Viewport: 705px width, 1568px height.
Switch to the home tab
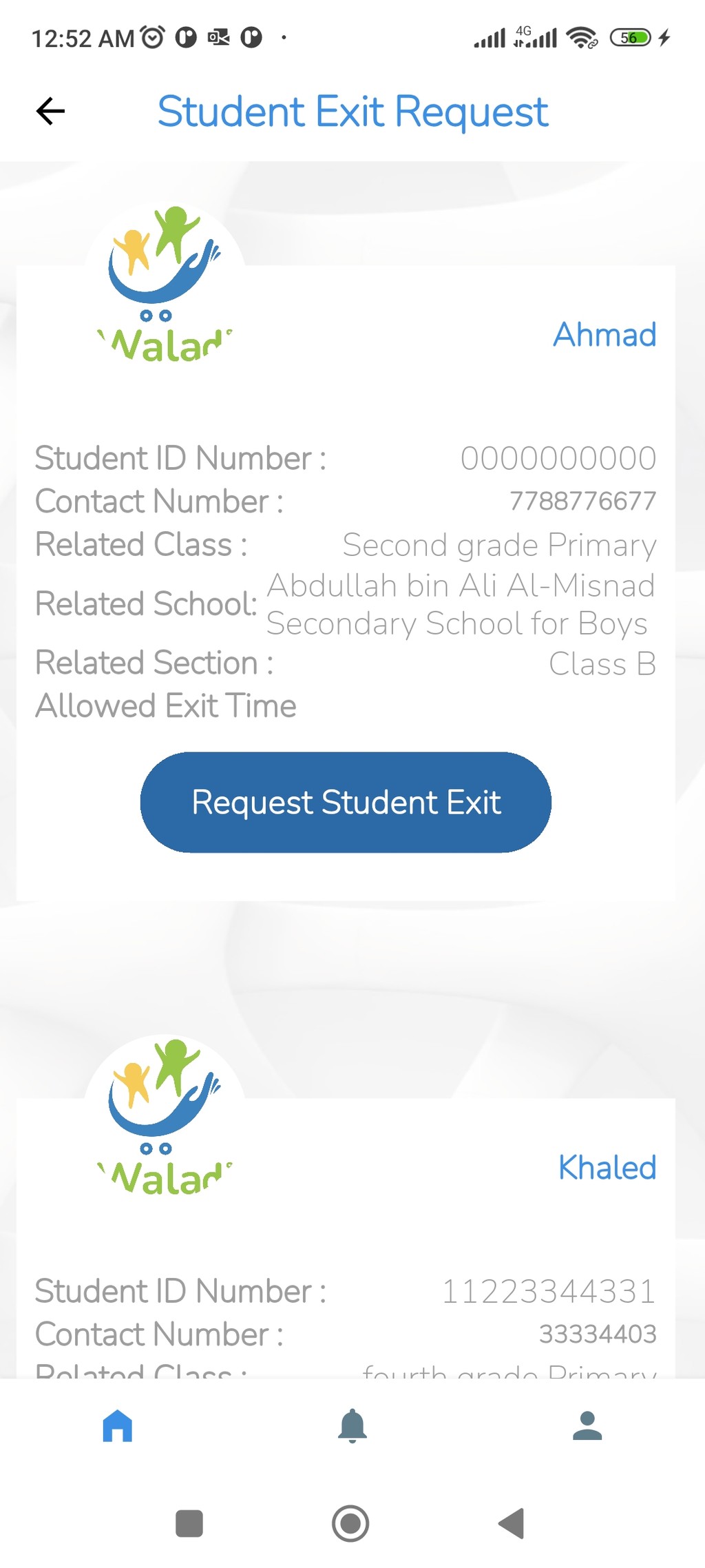[x=117, y=1425]
